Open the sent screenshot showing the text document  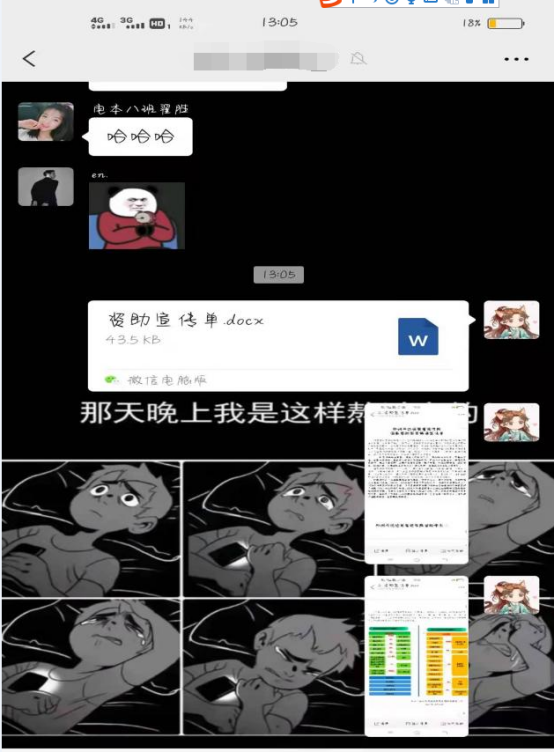coord(416,483)
